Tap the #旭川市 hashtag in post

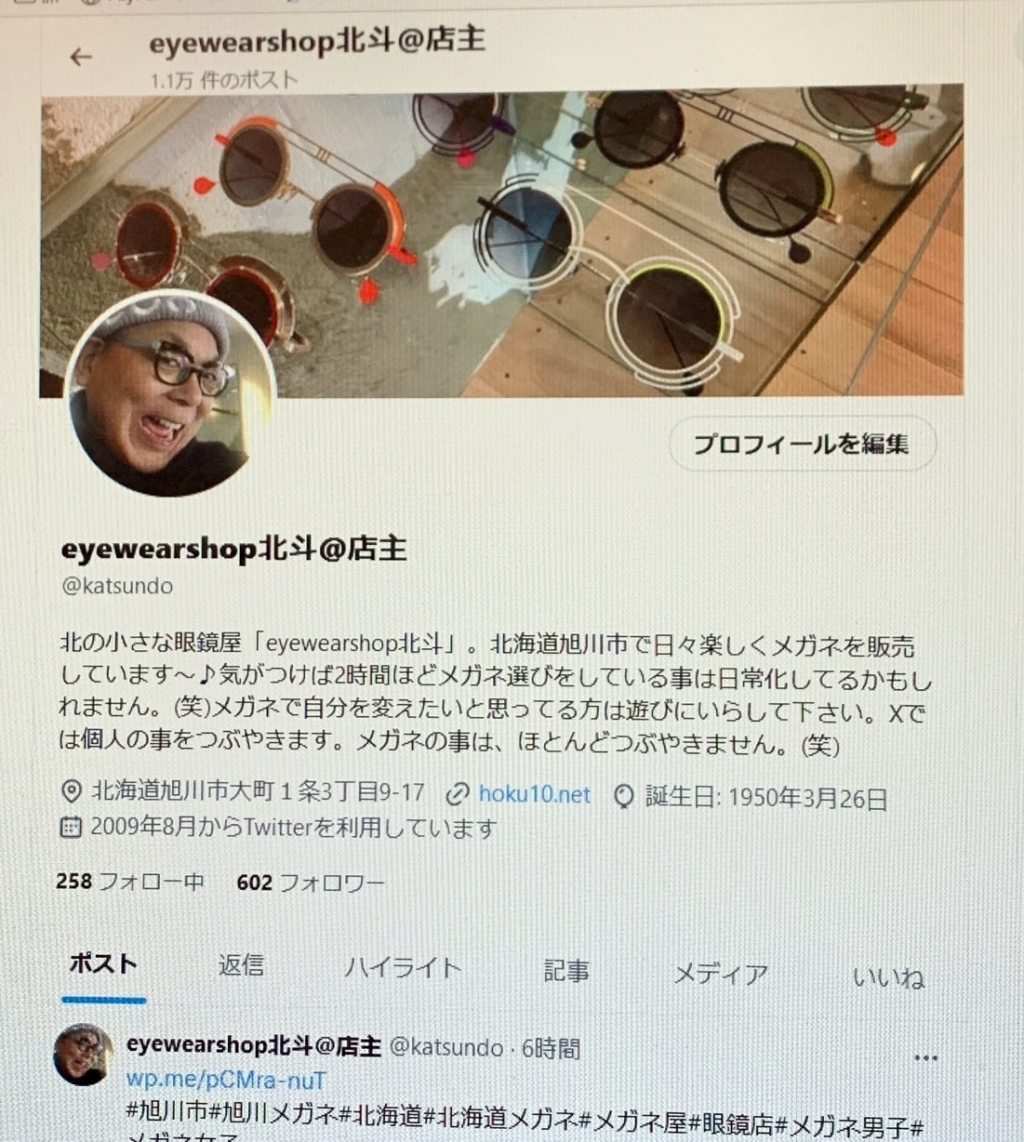170,1111
